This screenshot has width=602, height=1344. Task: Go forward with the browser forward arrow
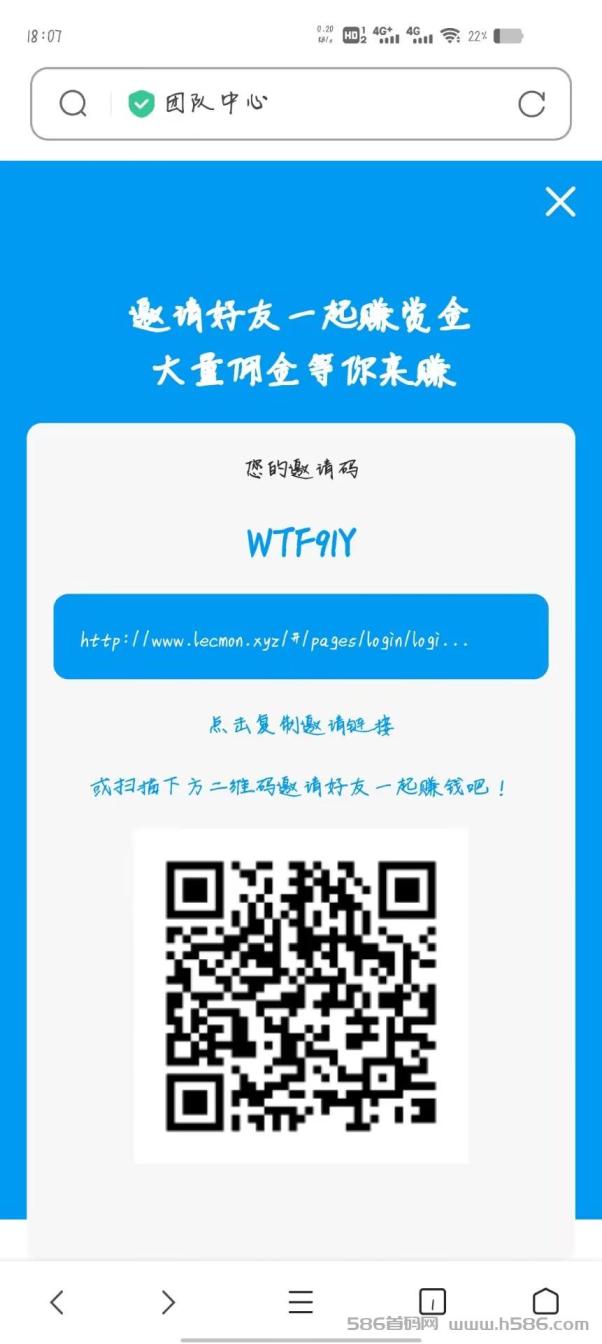coord(168,1301)
